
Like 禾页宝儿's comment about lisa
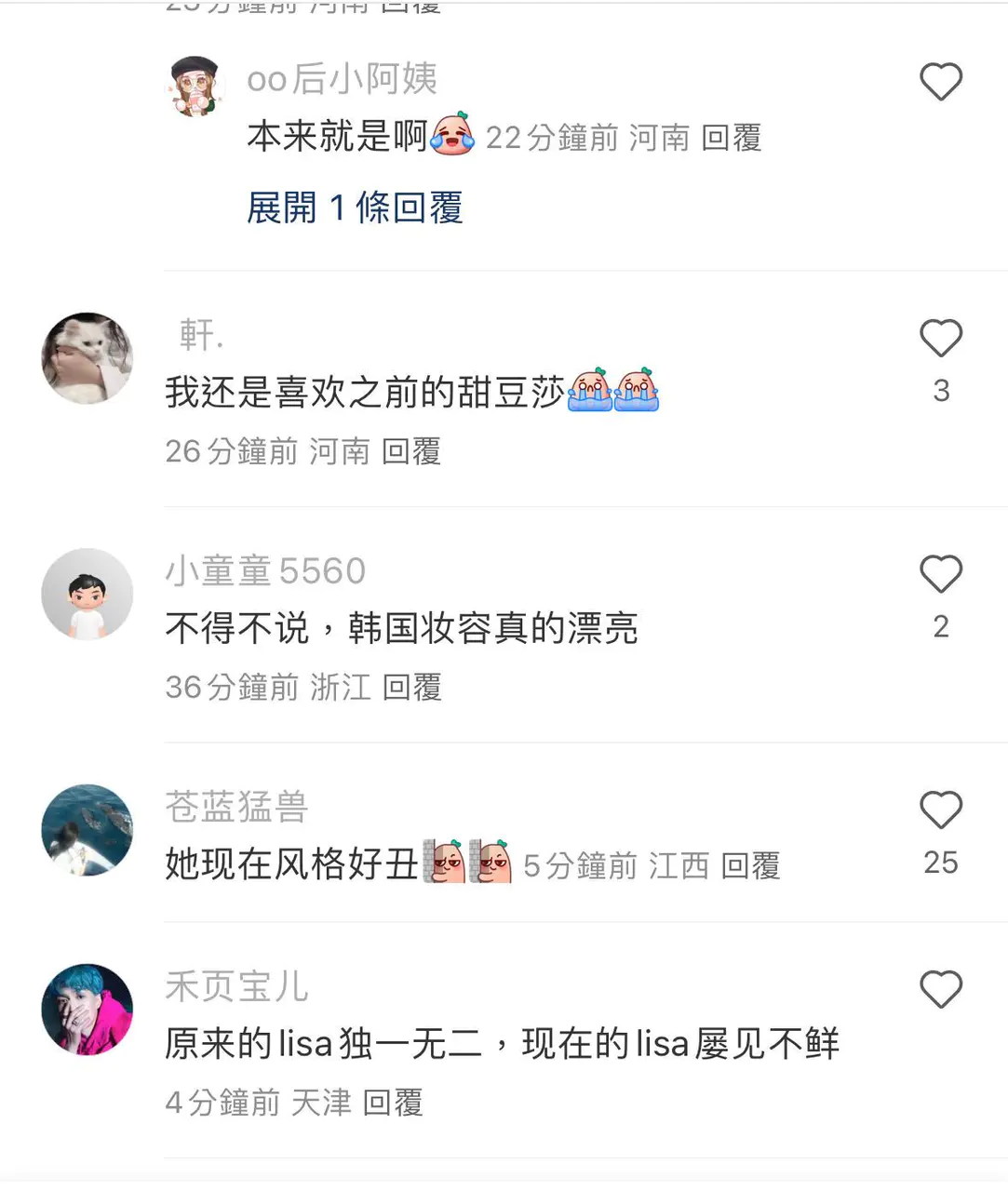(940, 990)
